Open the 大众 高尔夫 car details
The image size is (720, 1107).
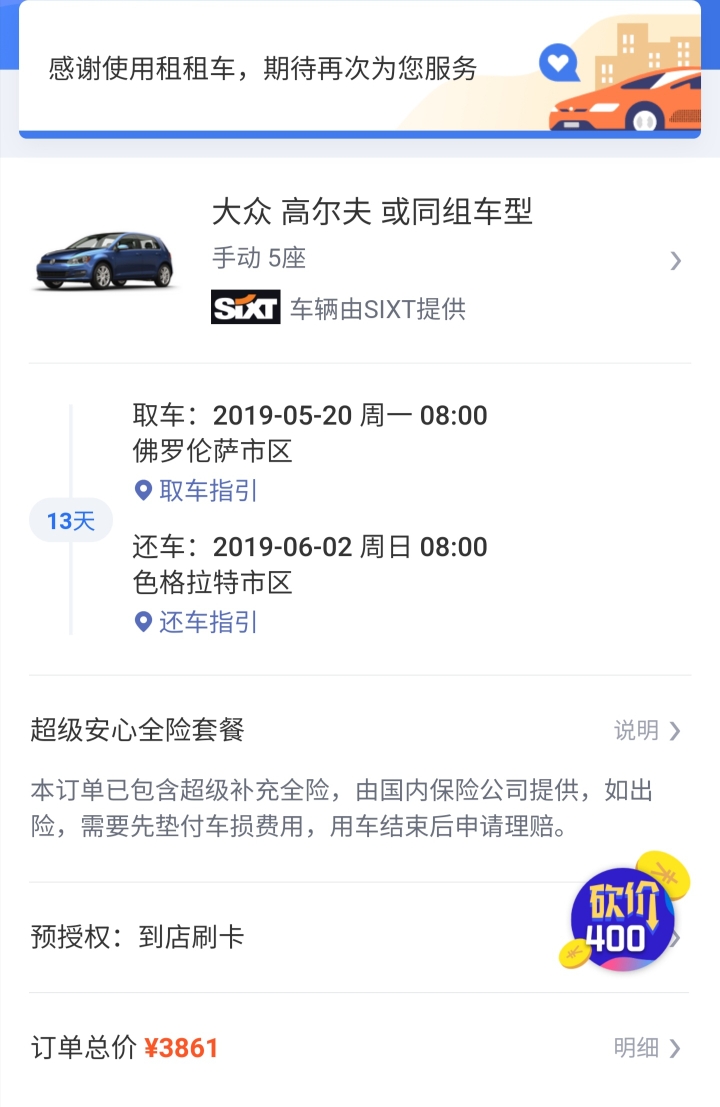click(360, 260)
